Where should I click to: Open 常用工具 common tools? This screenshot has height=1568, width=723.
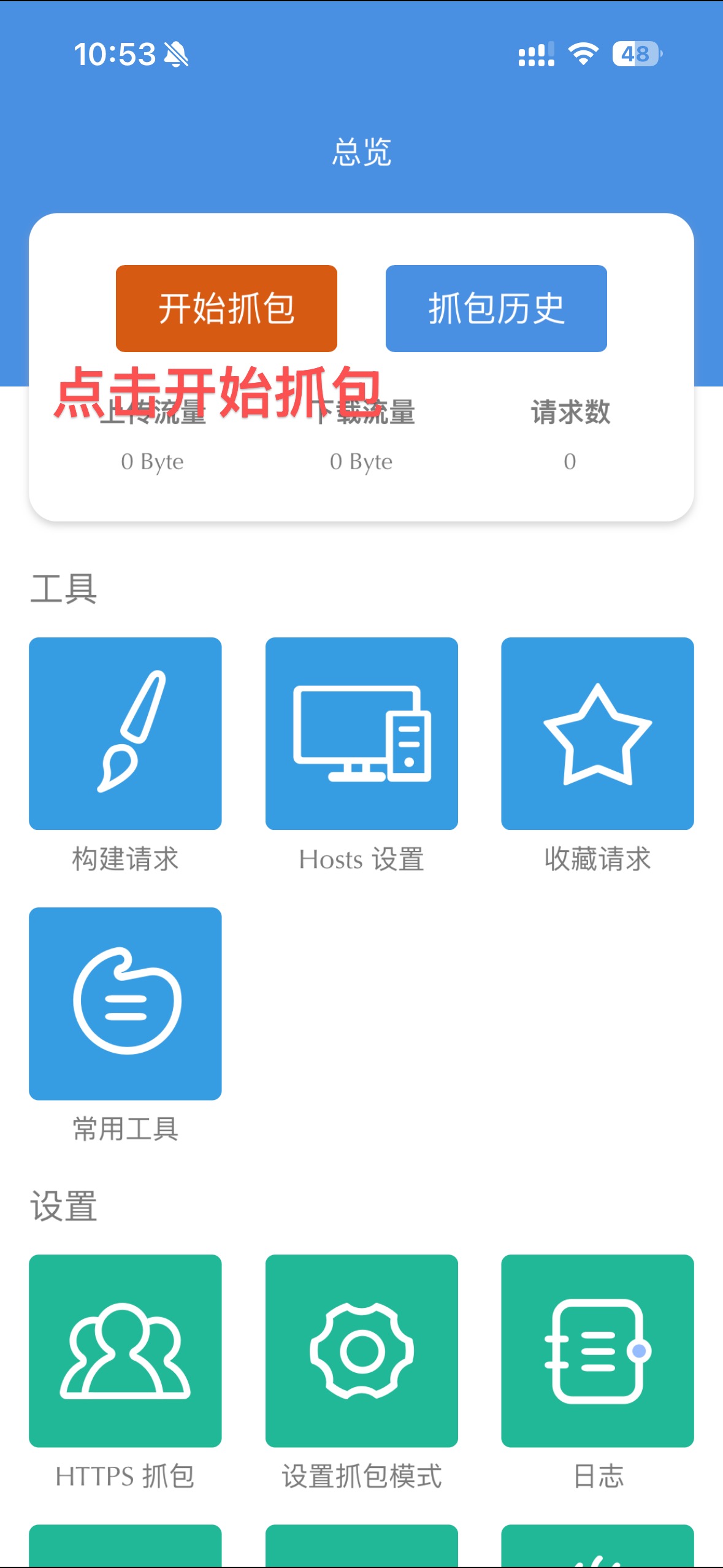125,1004
